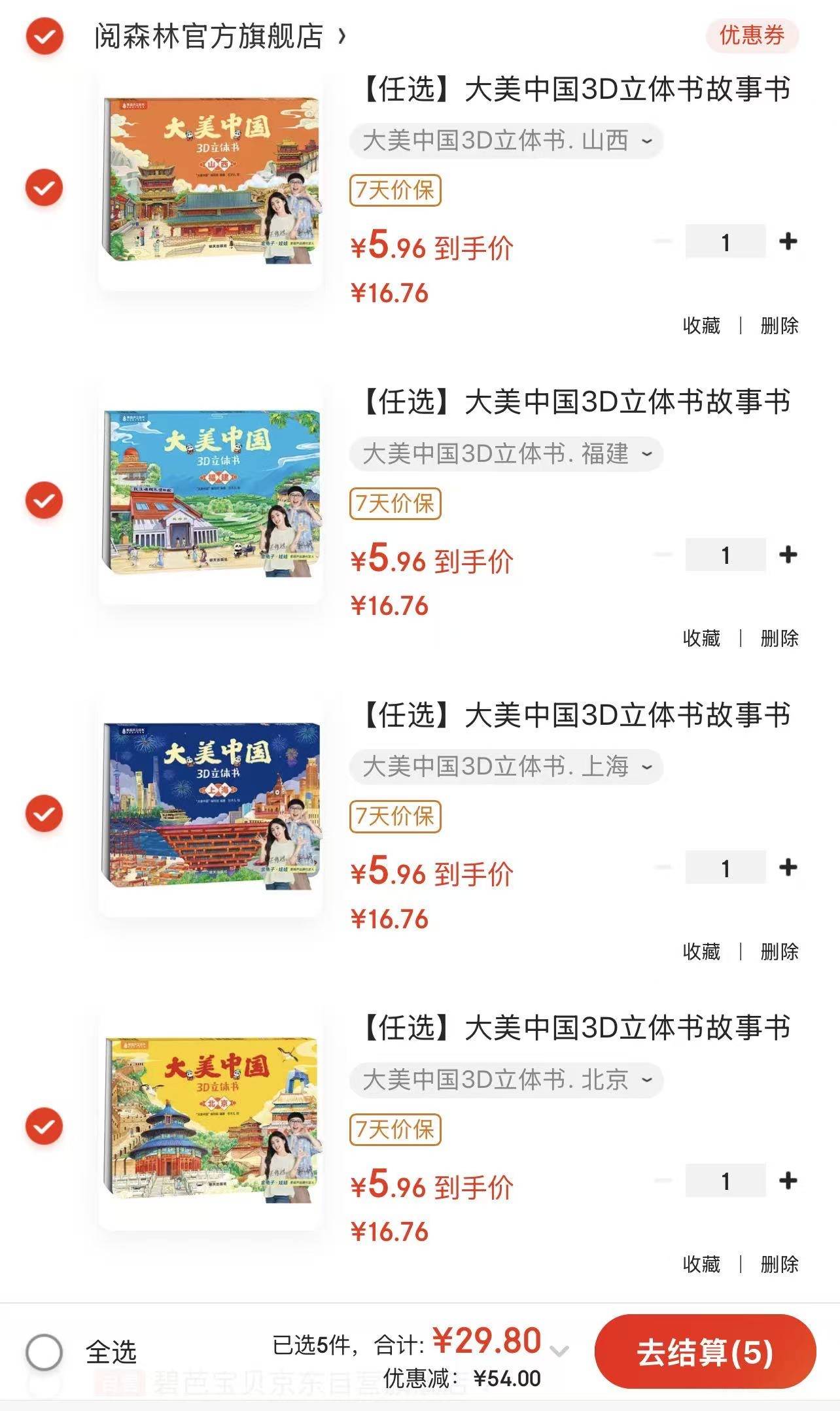
Task: Open the 北京 book cover thumbnail
Action: 211,1120
